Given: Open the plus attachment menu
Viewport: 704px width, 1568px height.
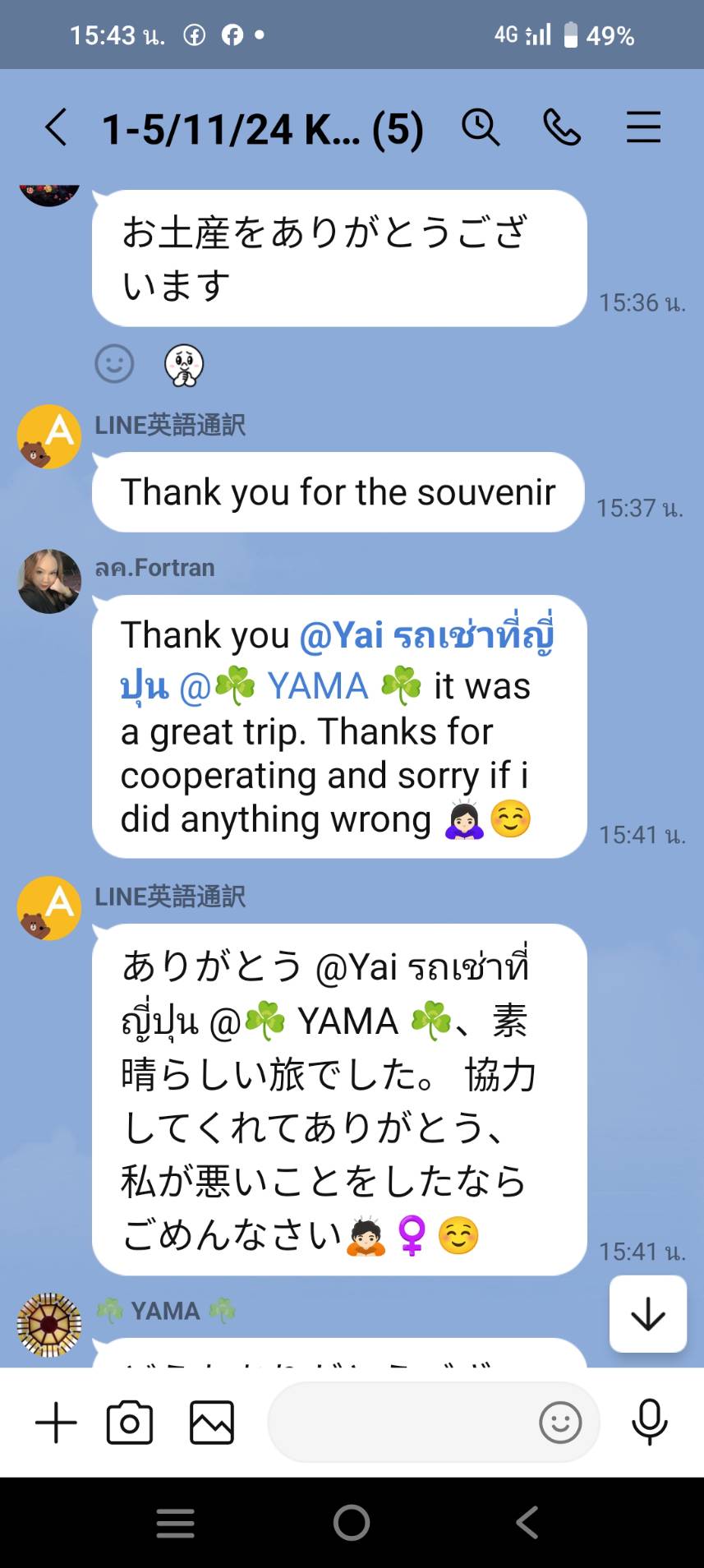Looking at the screenshot, I should point(56,1423).
